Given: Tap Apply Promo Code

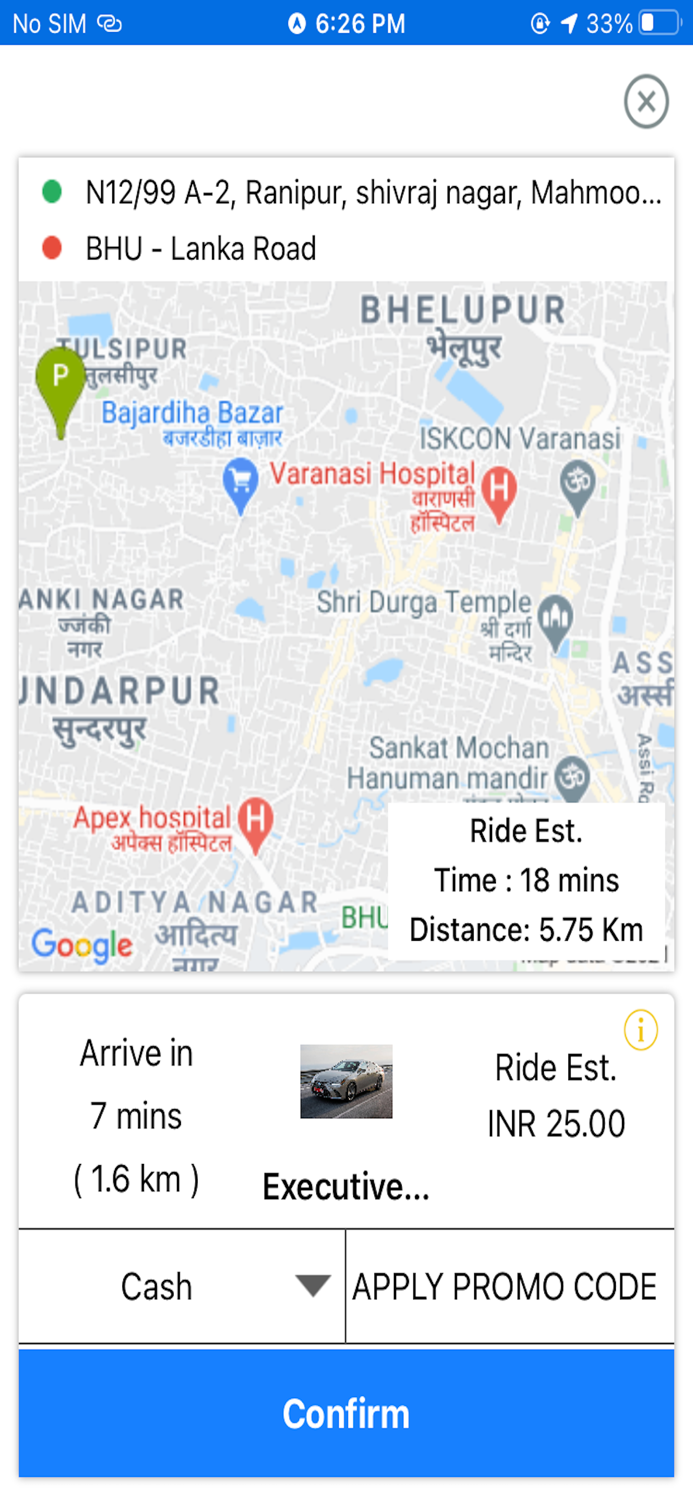Looking at the screenshot, I should [x=505, y=1286].
